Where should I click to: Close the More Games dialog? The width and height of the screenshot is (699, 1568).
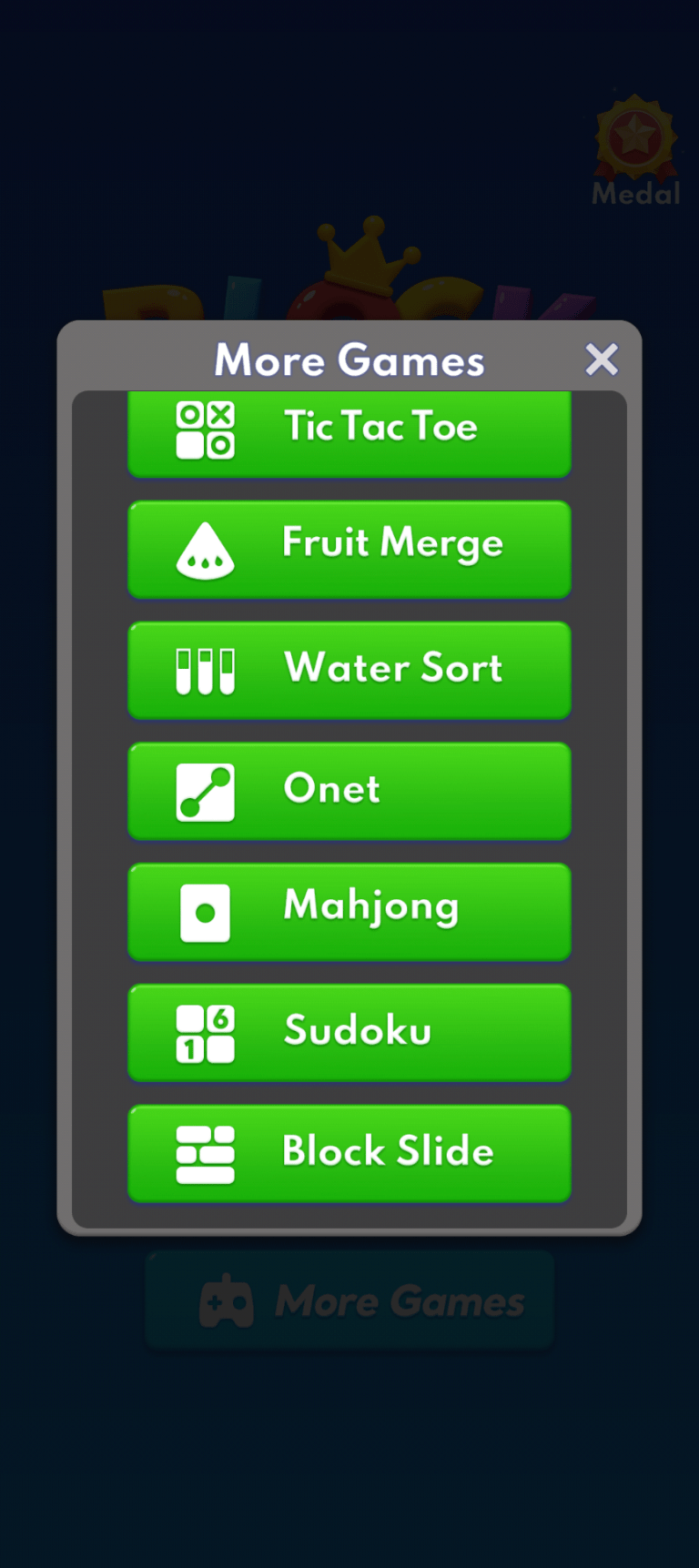602,359
